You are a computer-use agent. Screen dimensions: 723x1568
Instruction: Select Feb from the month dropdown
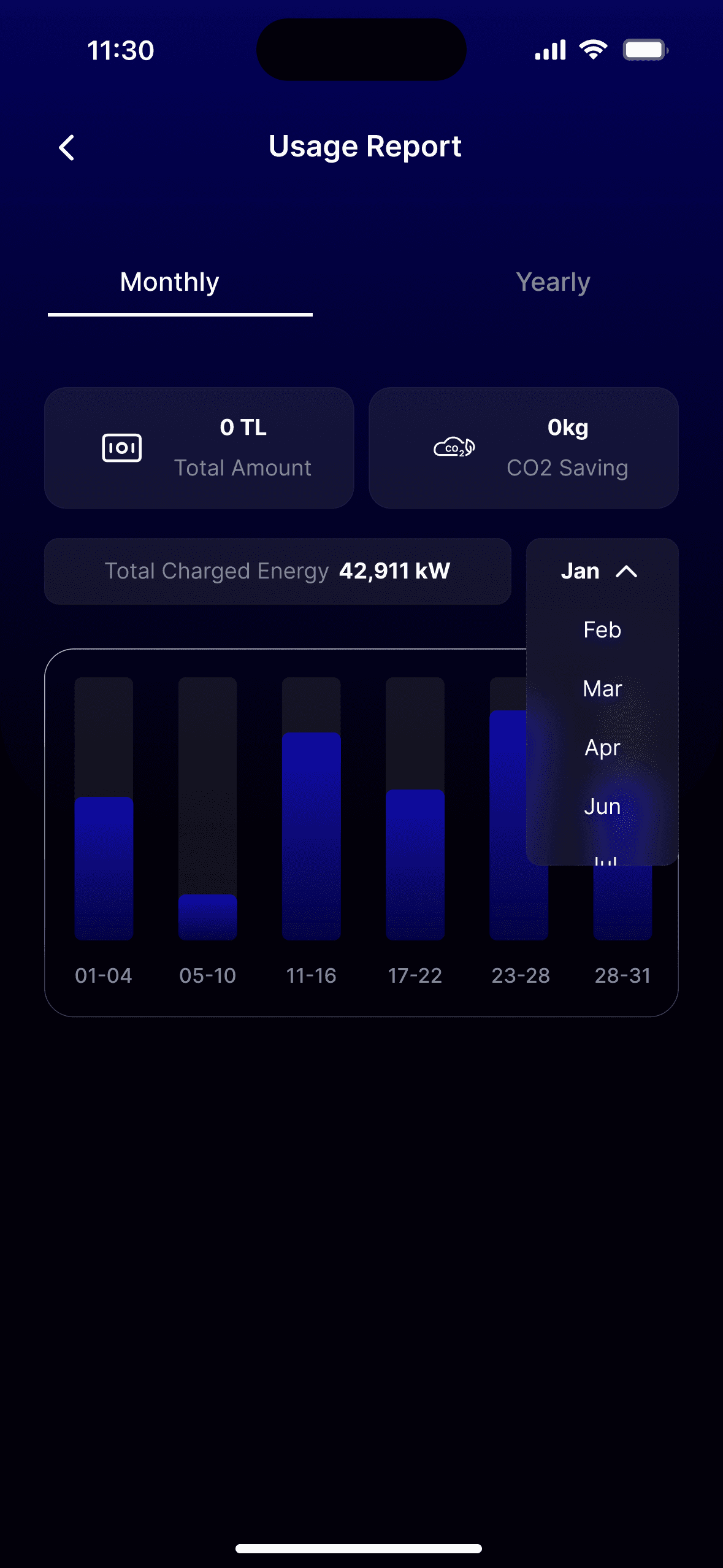602,629
